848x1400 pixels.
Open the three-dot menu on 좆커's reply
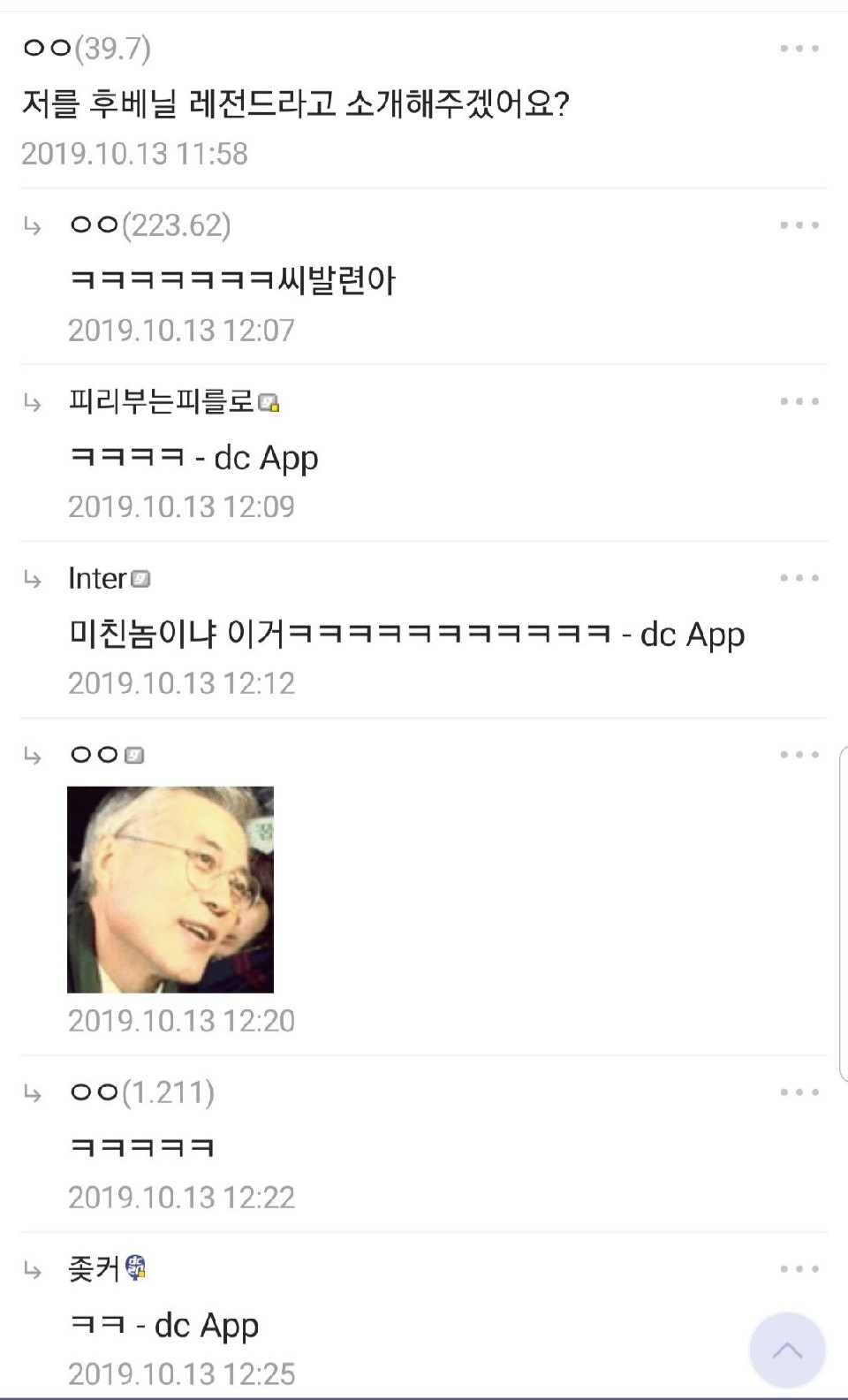click(799, 1269)
